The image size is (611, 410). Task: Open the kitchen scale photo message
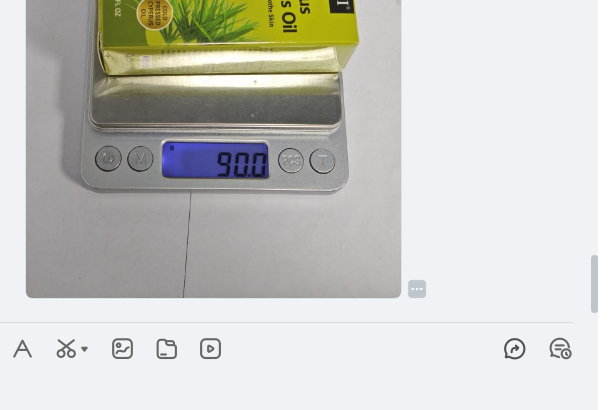click(213, 150)
